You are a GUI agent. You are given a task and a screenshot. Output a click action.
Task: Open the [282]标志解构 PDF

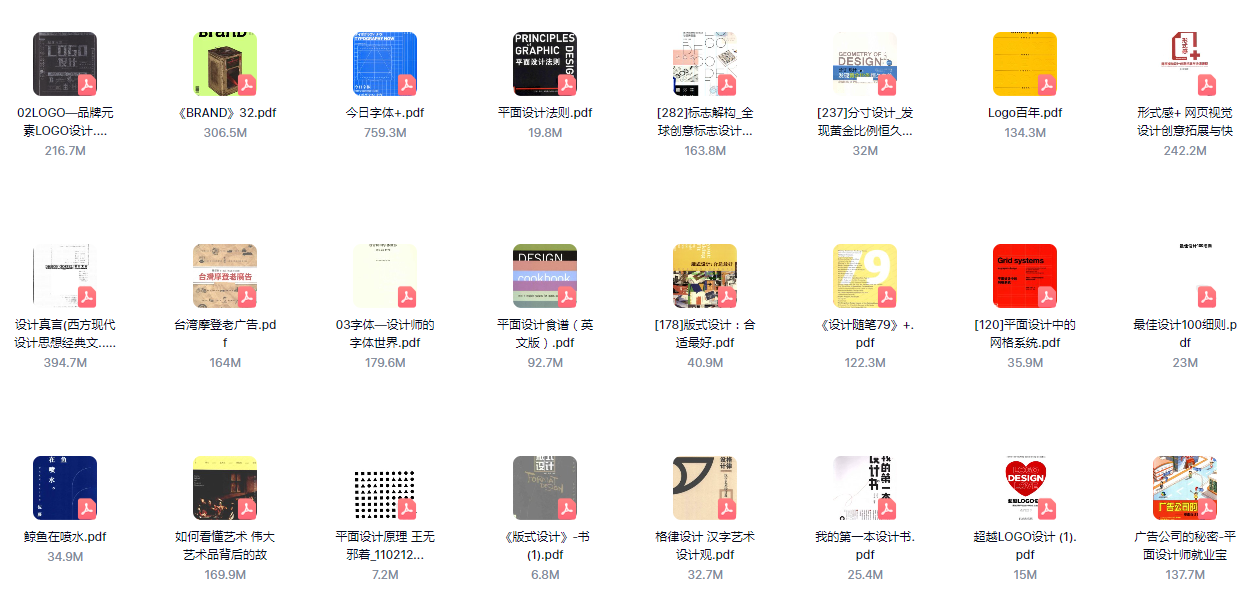(x=705, y=64)
